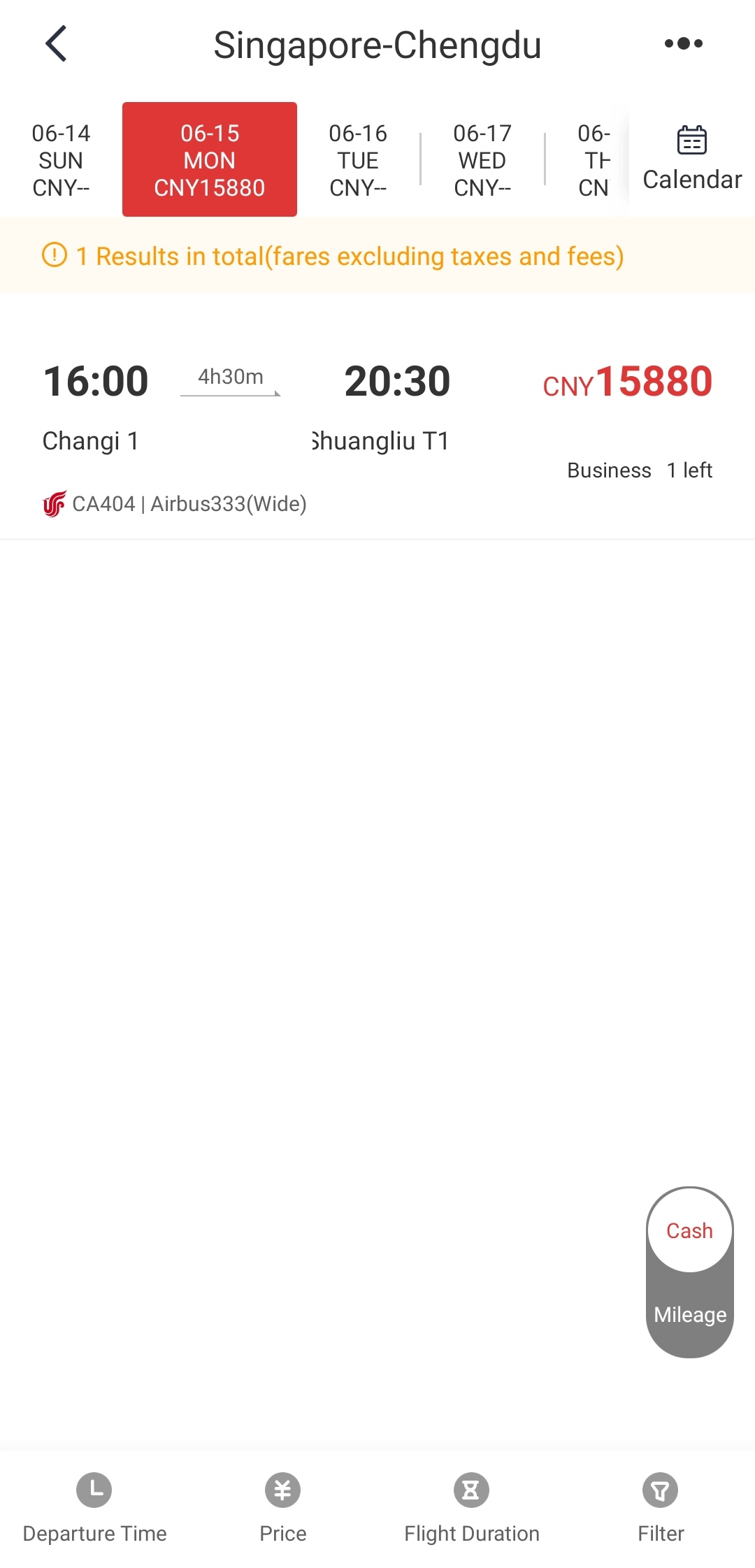
Task: Sort flights by Price
Action: point(283,1505)
